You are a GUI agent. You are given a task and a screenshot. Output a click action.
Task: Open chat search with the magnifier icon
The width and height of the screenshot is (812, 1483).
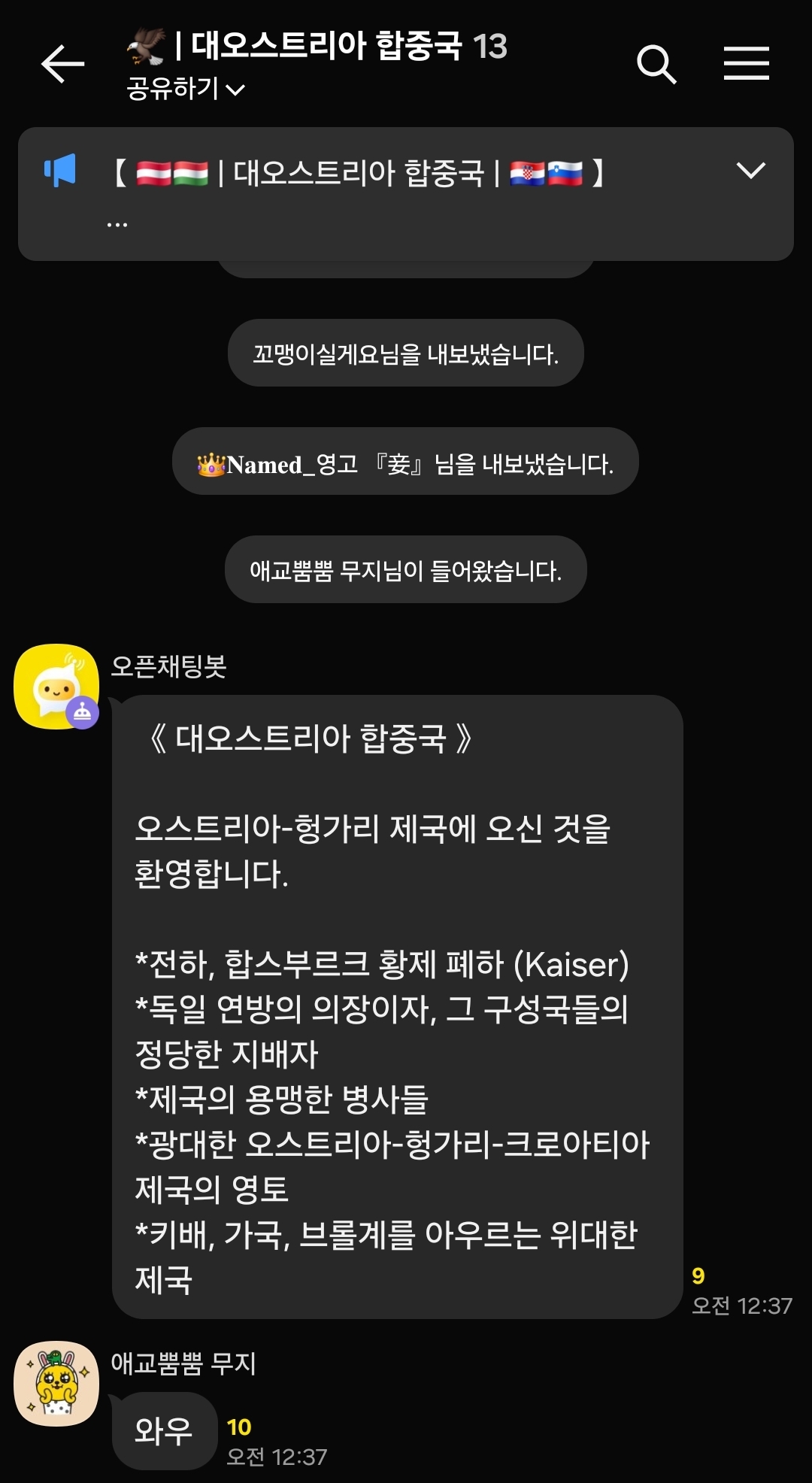coord(656,64)
